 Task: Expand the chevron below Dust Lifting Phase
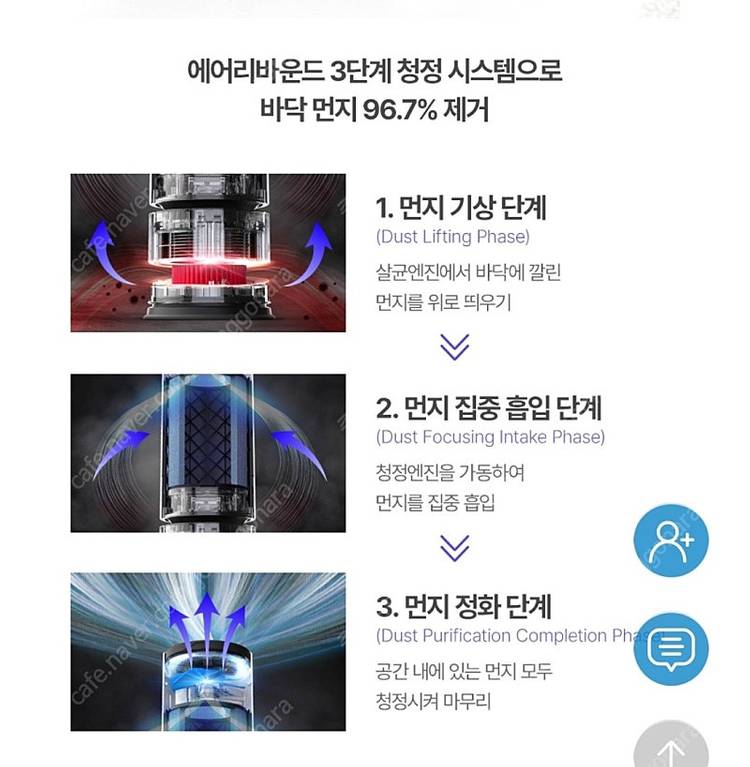coord(456,348)
